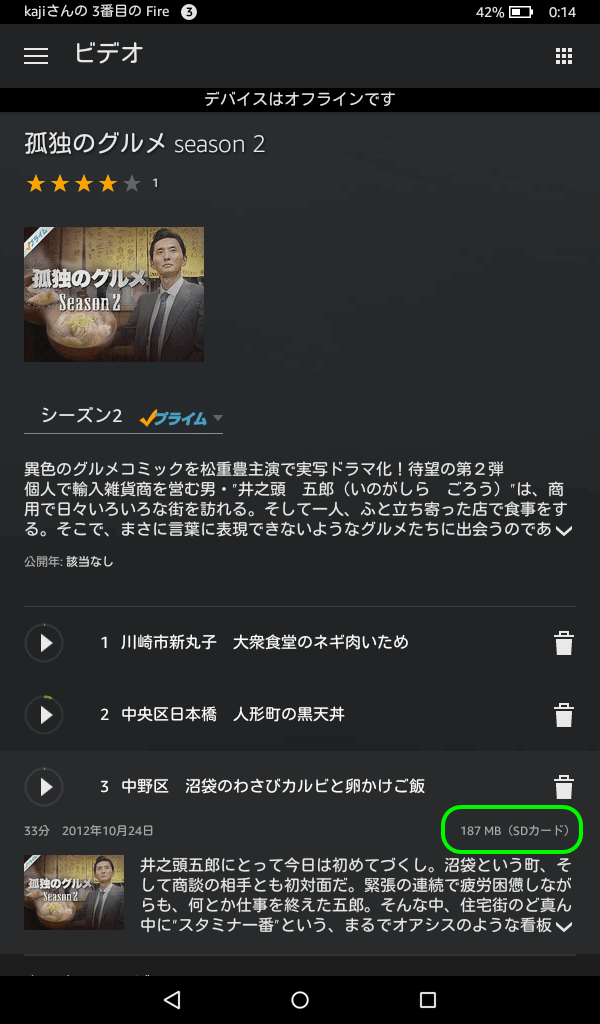Delete downloaded episode 3
600x1024 pixels.
564,787
